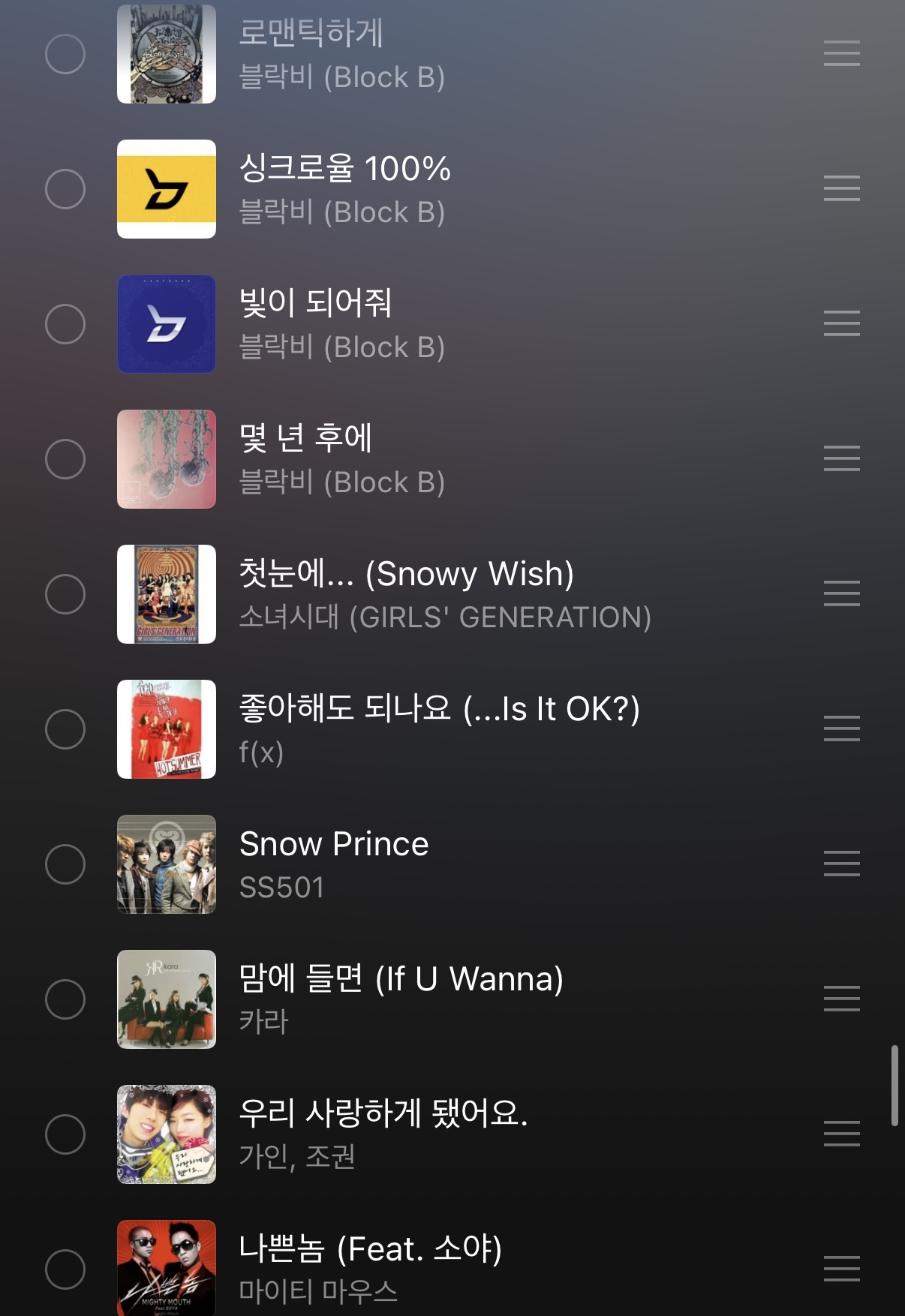Check 좋아해도 되나요 by f(x)
This screenshot has height=1316, width=905.
(x=65, y=729)
